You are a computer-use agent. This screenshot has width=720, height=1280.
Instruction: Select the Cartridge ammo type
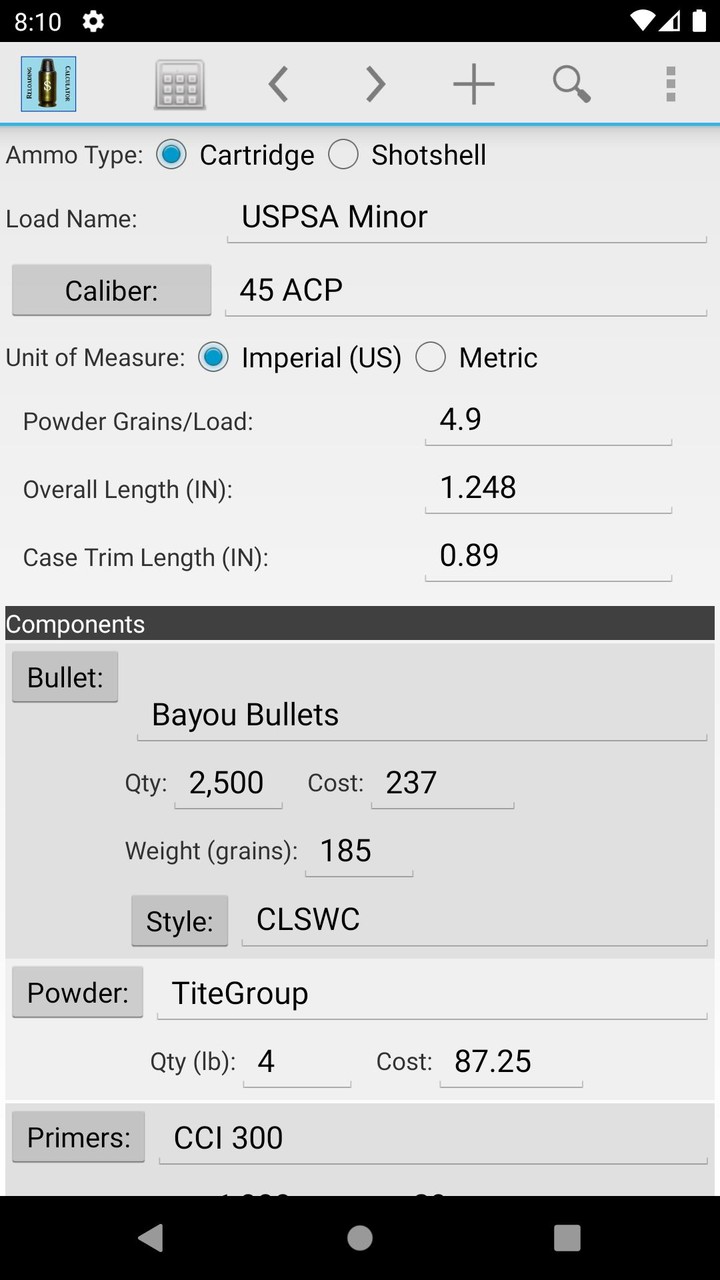[x=171, y=155]
